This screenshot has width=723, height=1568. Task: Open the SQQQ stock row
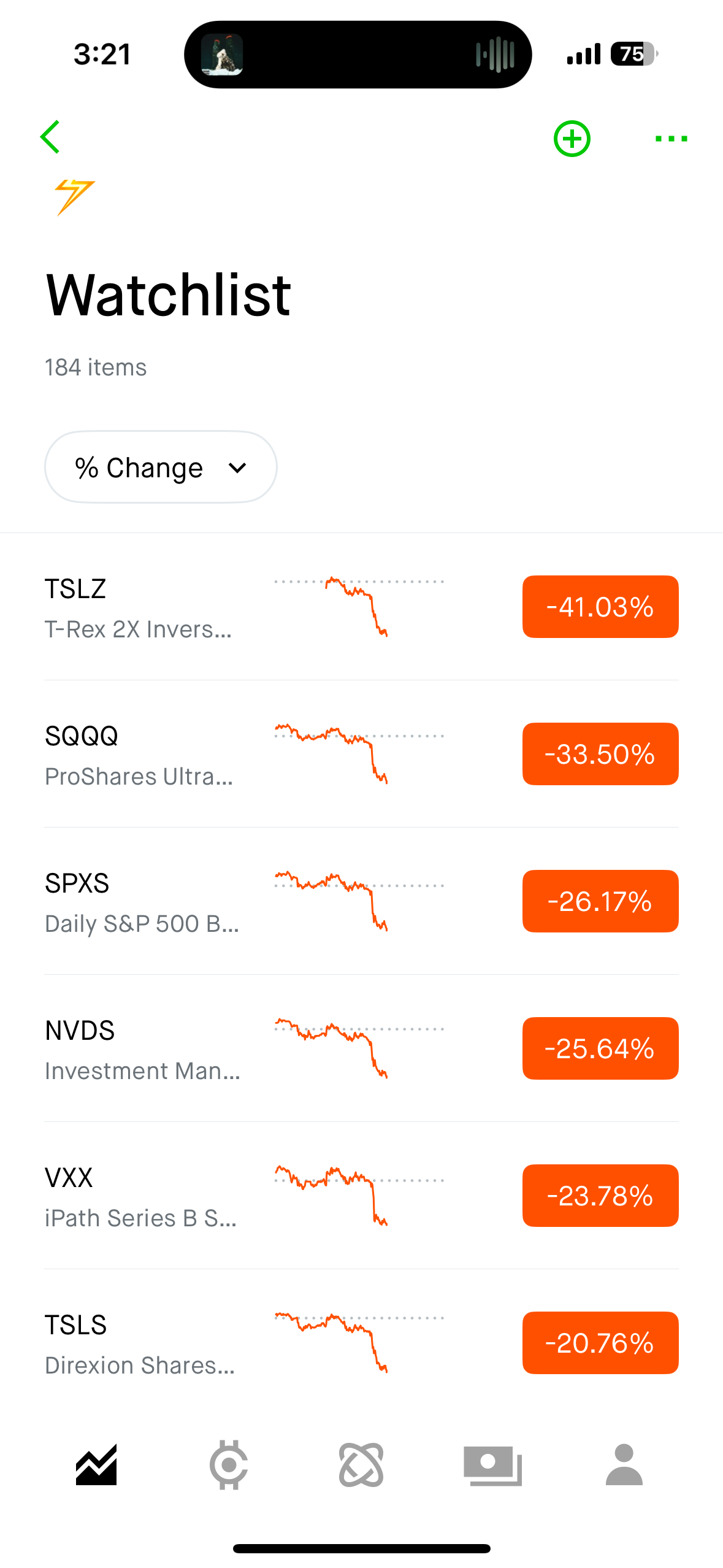[x=361, y=754]
